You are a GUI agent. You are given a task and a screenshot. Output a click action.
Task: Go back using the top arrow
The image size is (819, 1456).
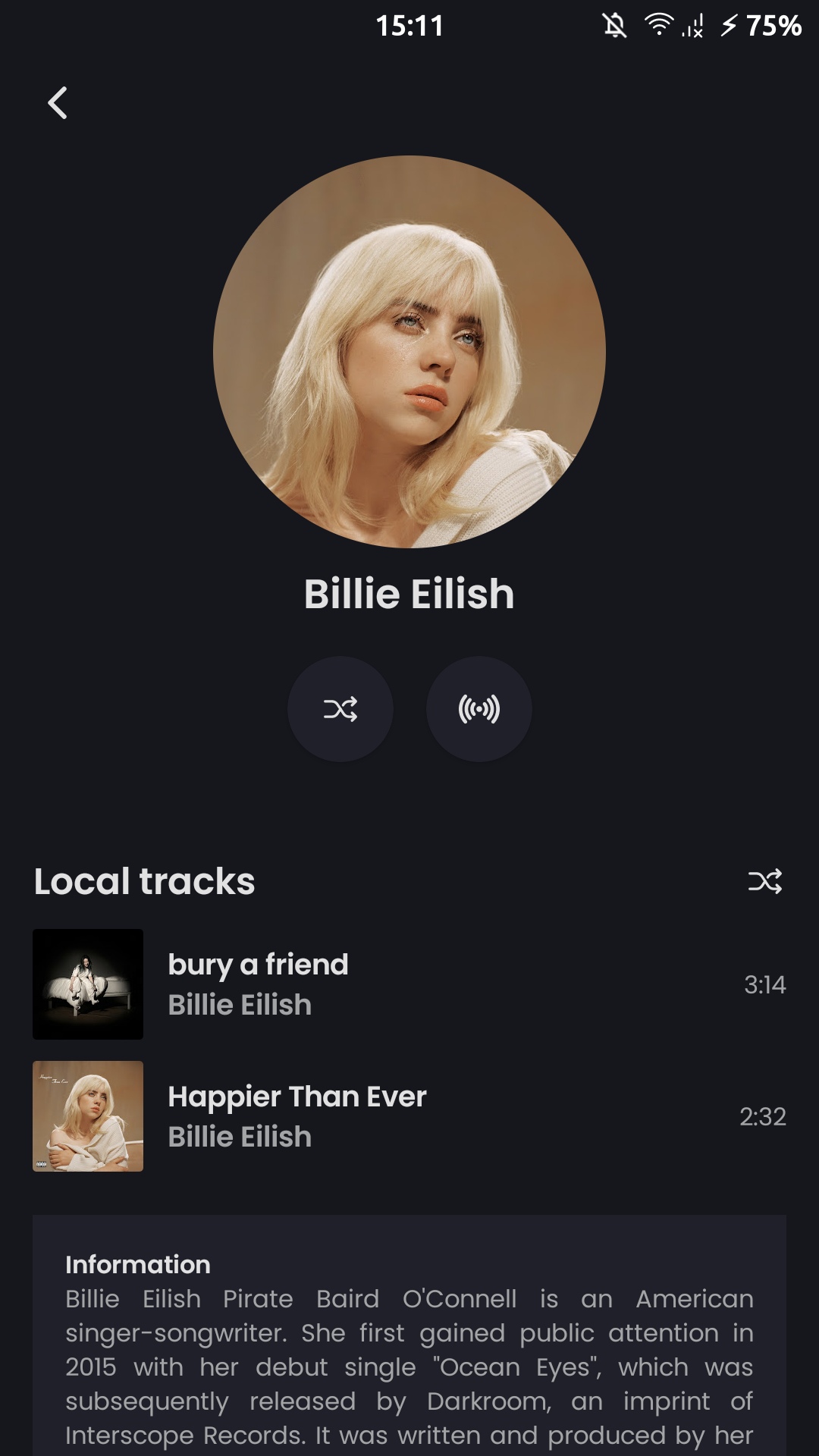58,103
